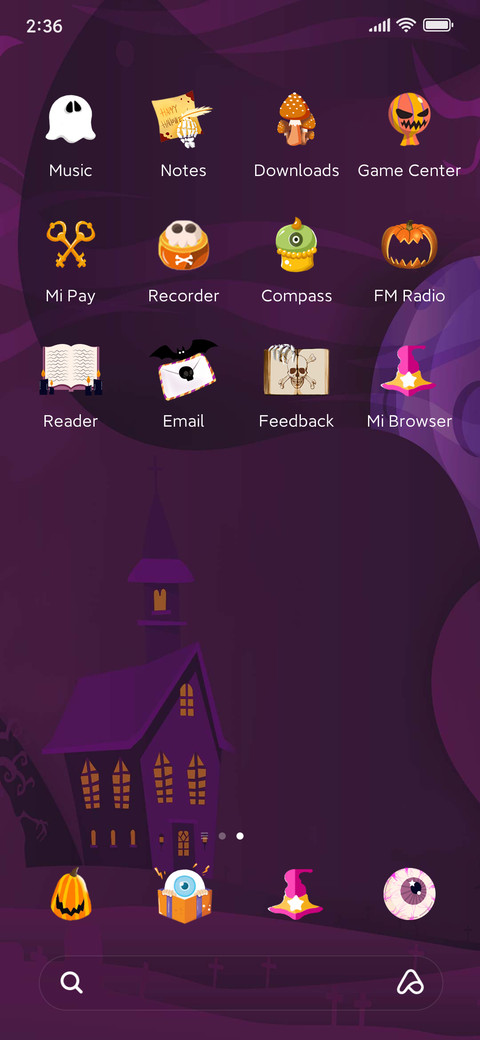Tap the witch hat icon in the dock
This screenshot has height=1040, width=480.
tap(296, 893)
